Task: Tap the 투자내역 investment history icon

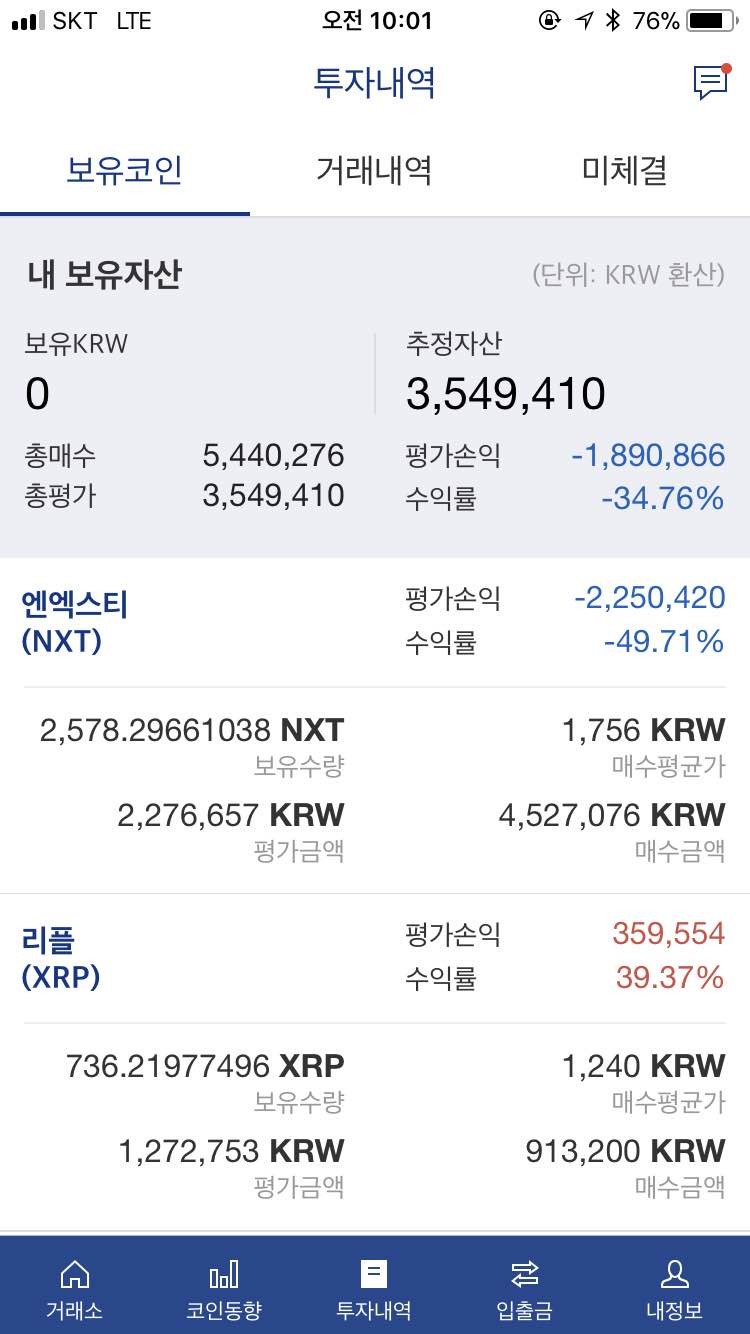Action: pos(374,1286)
